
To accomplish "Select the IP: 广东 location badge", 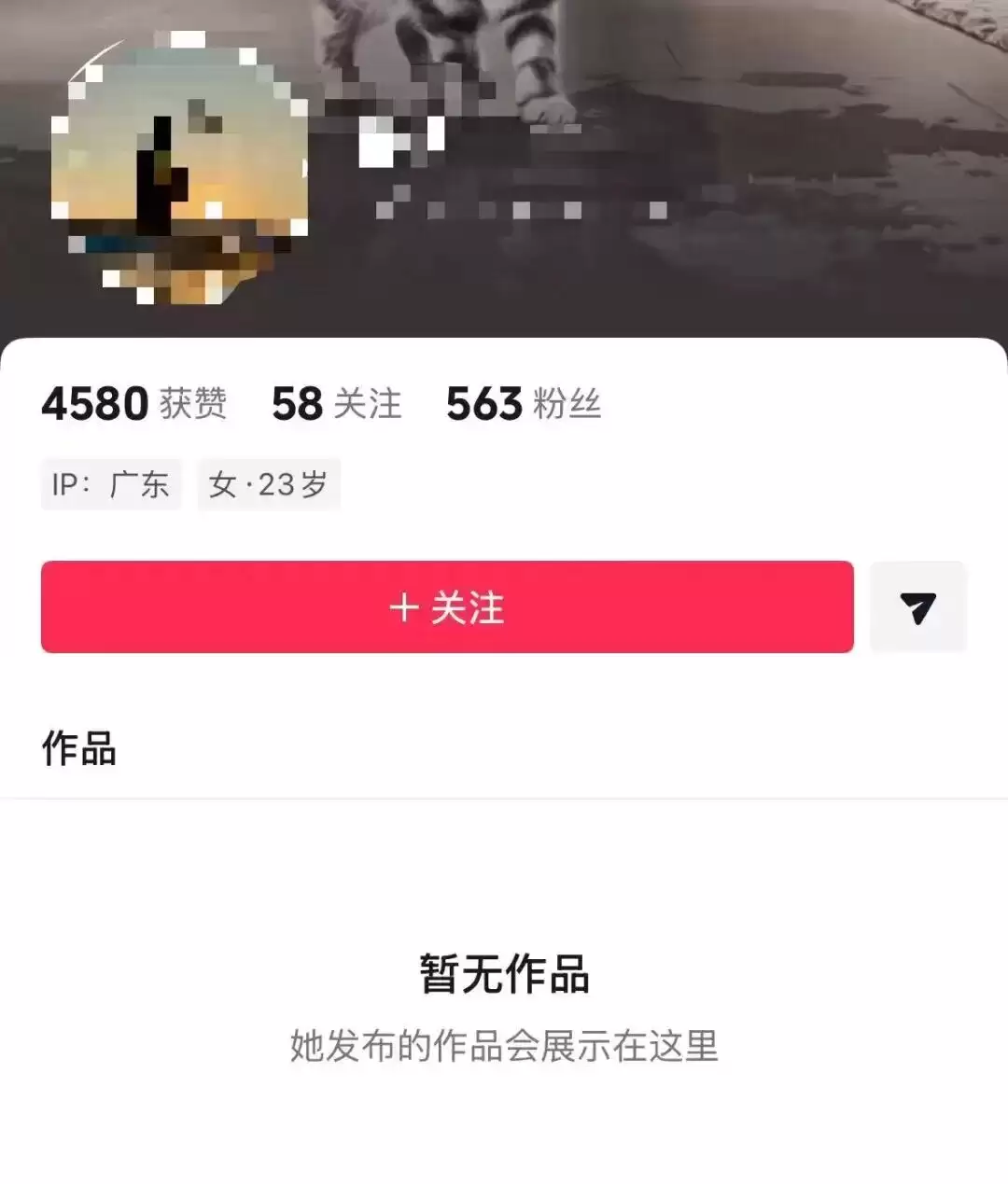I will point(111,484).
